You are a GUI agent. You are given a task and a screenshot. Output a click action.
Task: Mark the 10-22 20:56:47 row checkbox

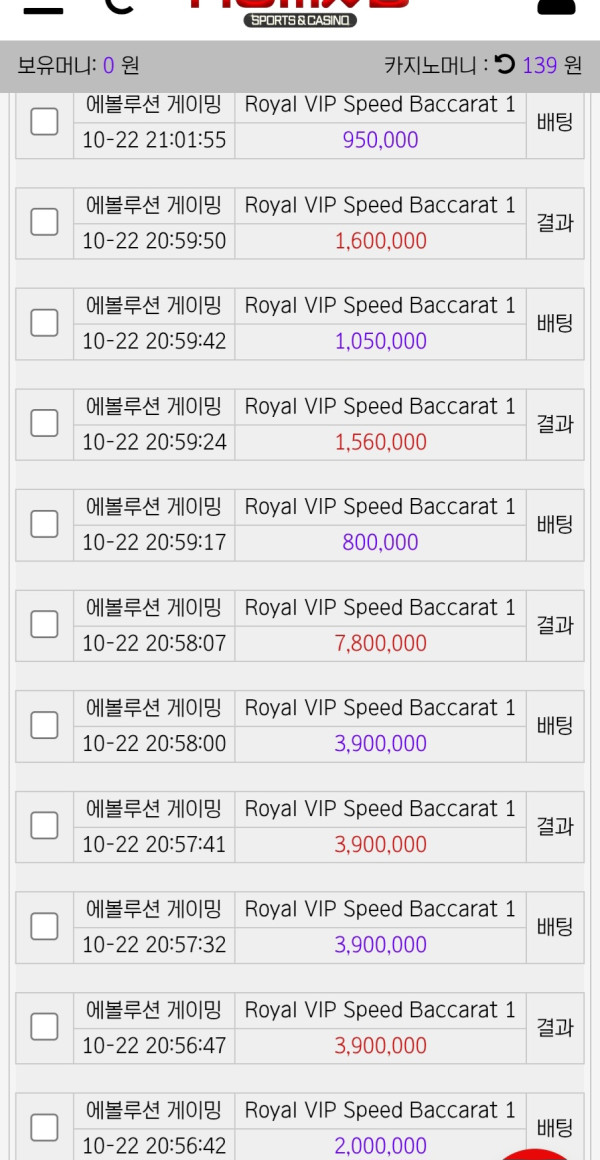[44, 1026]
